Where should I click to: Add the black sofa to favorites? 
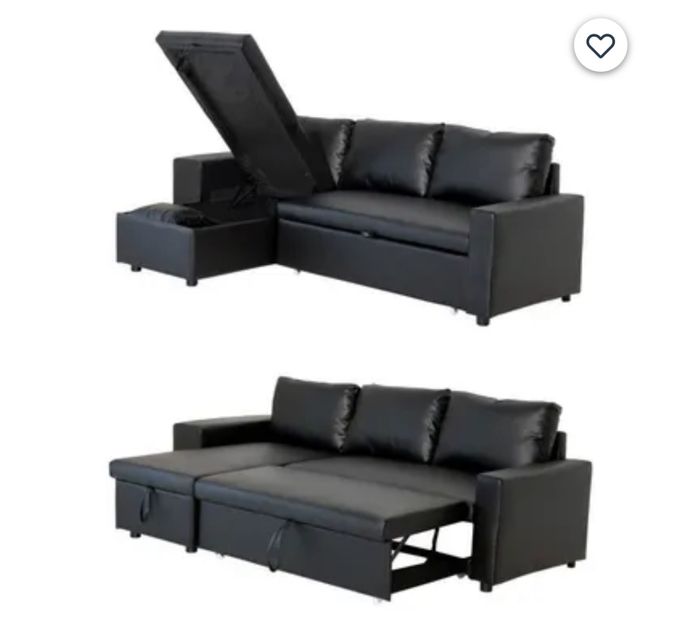click(x=600, y=46)
